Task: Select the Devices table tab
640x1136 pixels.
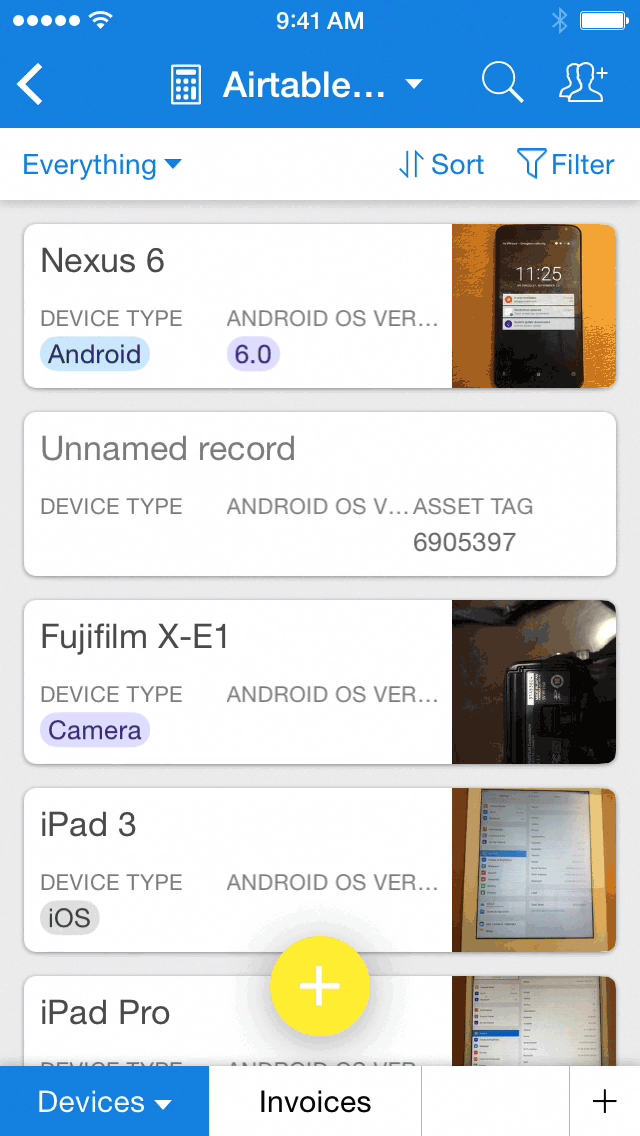Action: point(104,1102)
